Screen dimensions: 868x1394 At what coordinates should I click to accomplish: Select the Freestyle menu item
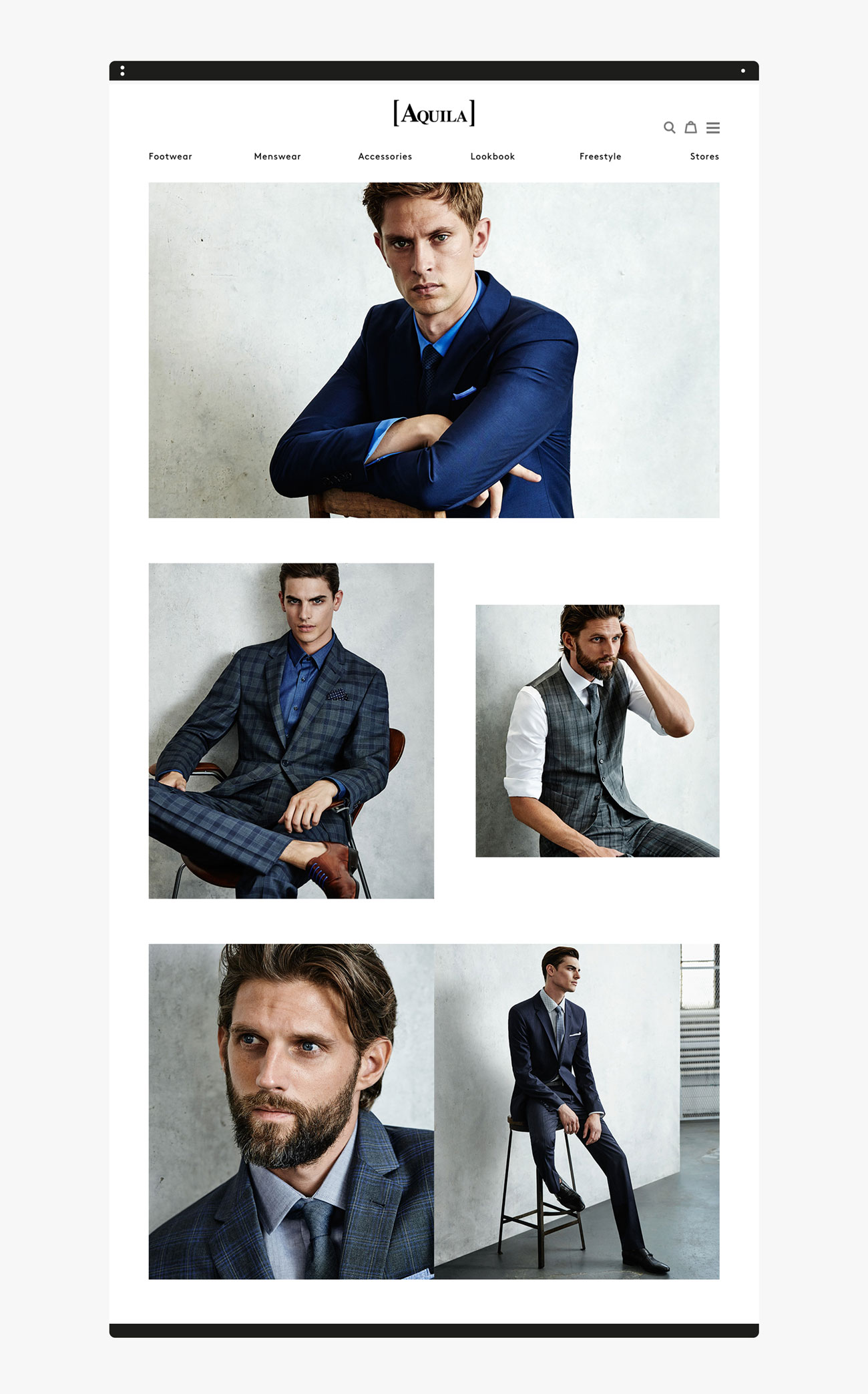coord(600,156)
